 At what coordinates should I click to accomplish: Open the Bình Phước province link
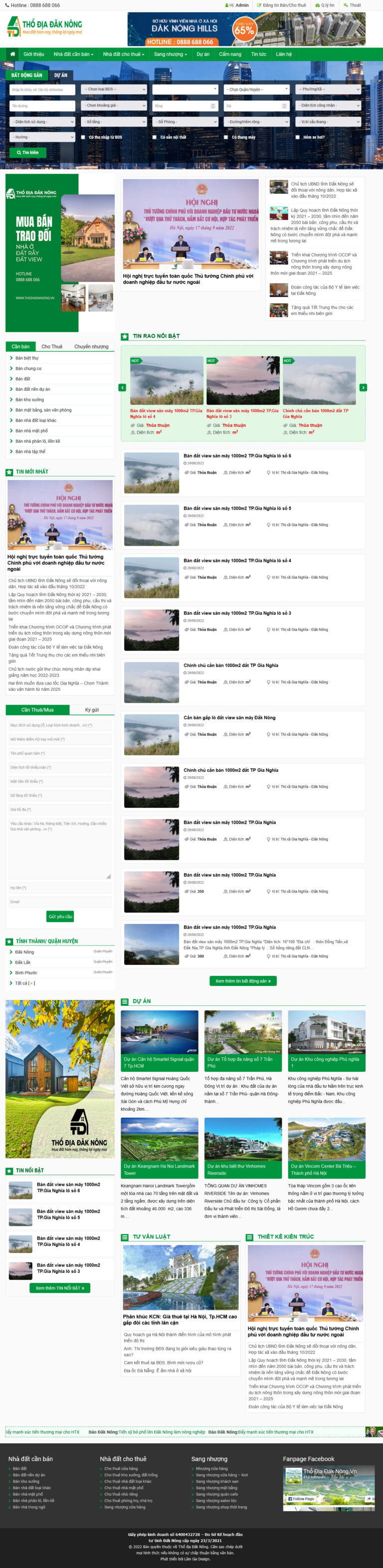(26, 972)
